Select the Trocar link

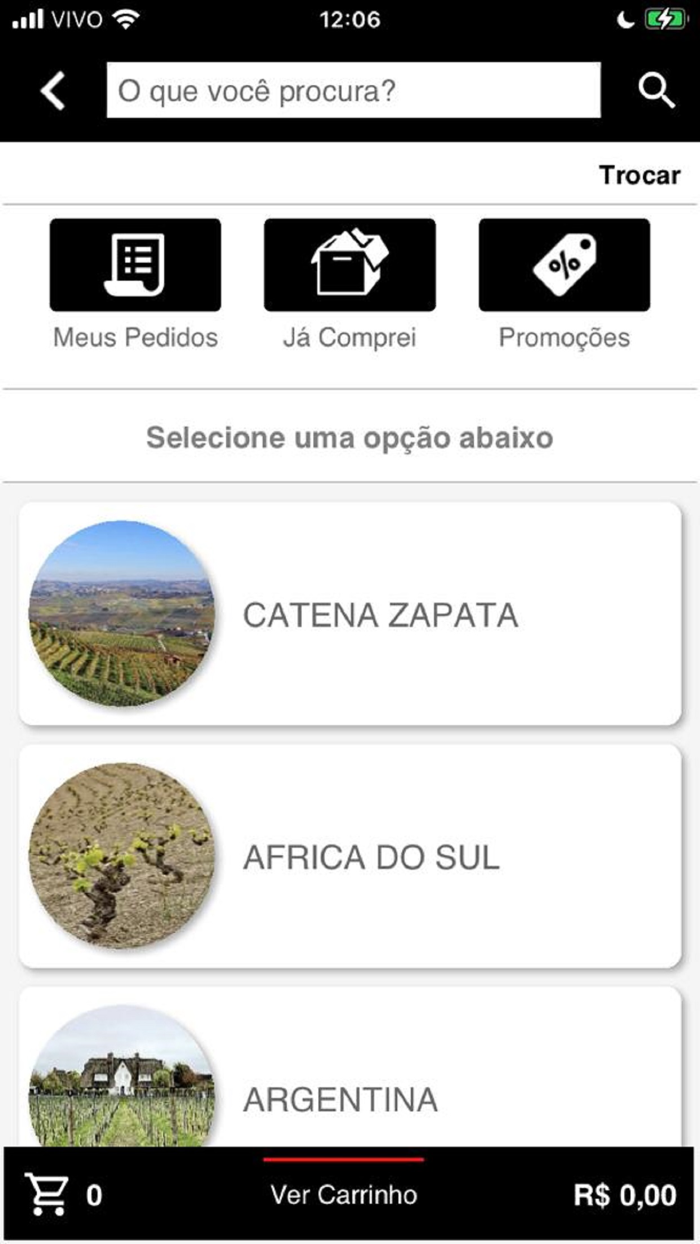pos(639,176)
